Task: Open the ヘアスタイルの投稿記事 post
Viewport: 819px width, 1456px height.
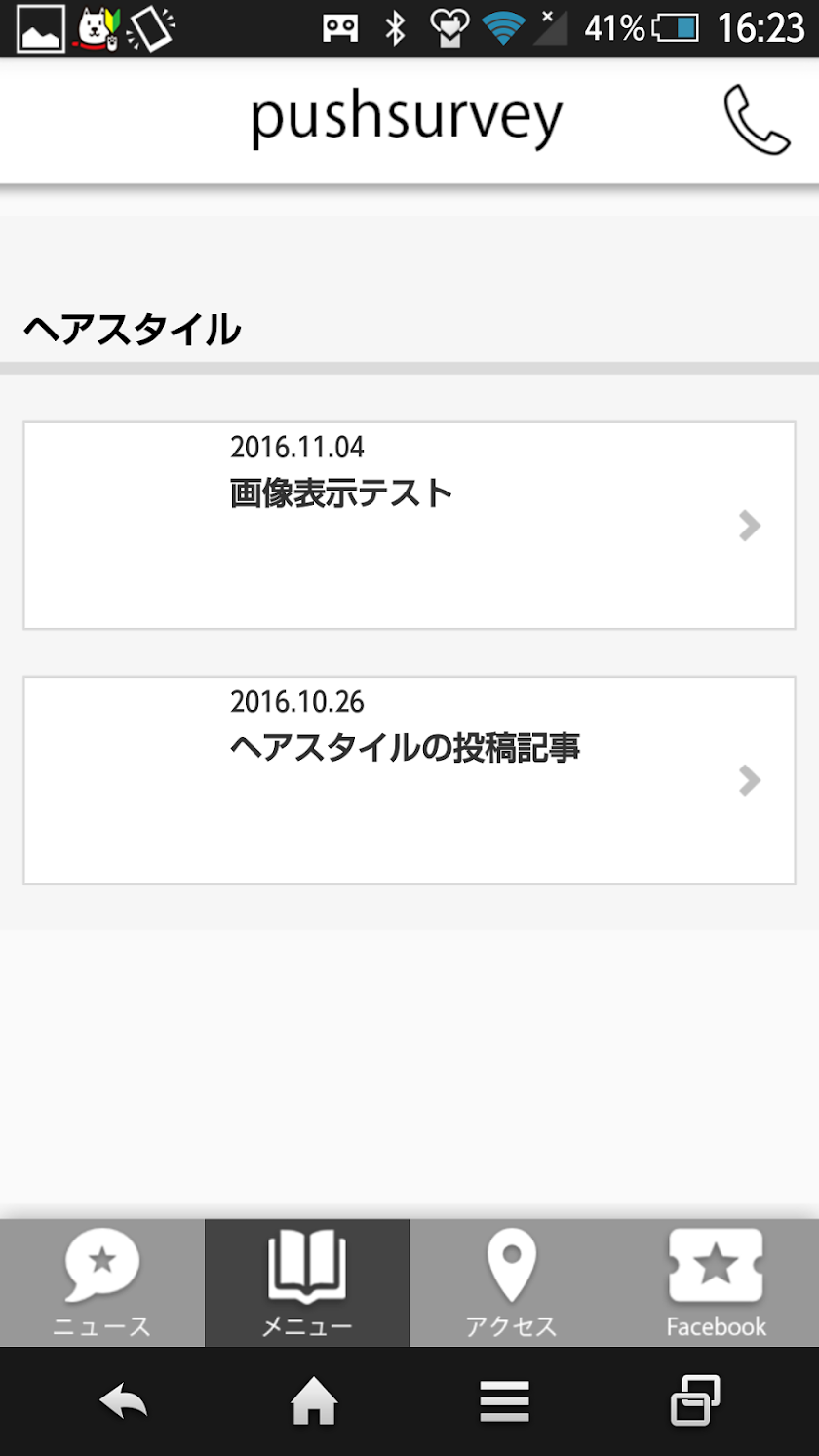Action: (409, 780)
